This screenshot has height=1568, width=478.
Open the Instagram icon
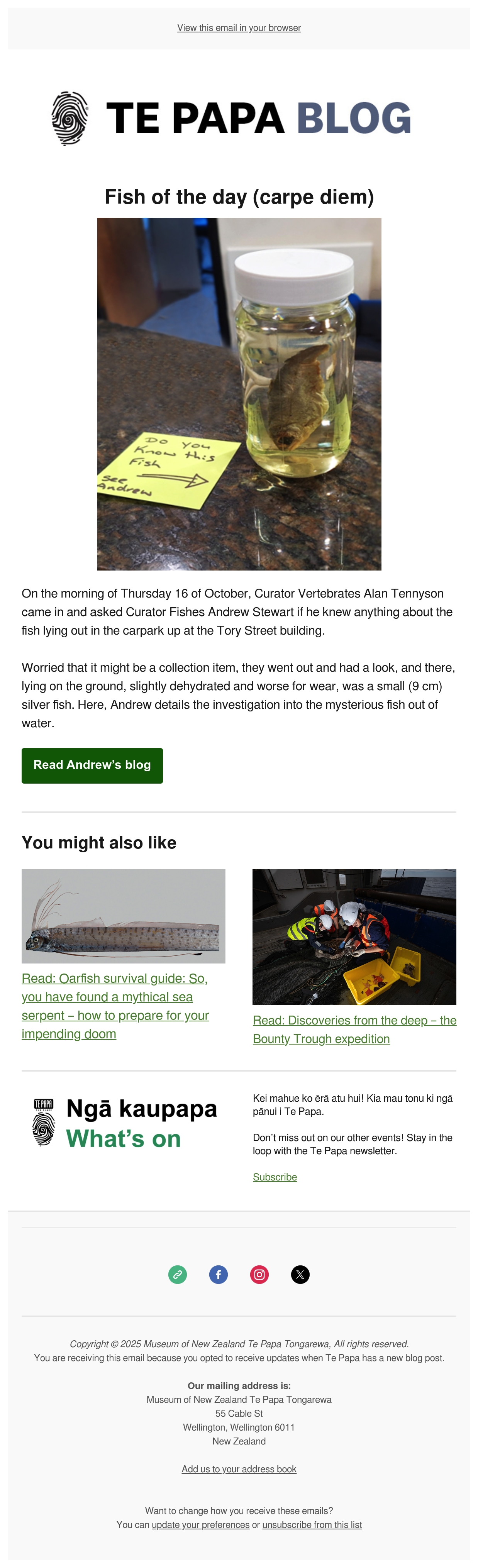click(x=259, y=1274)
